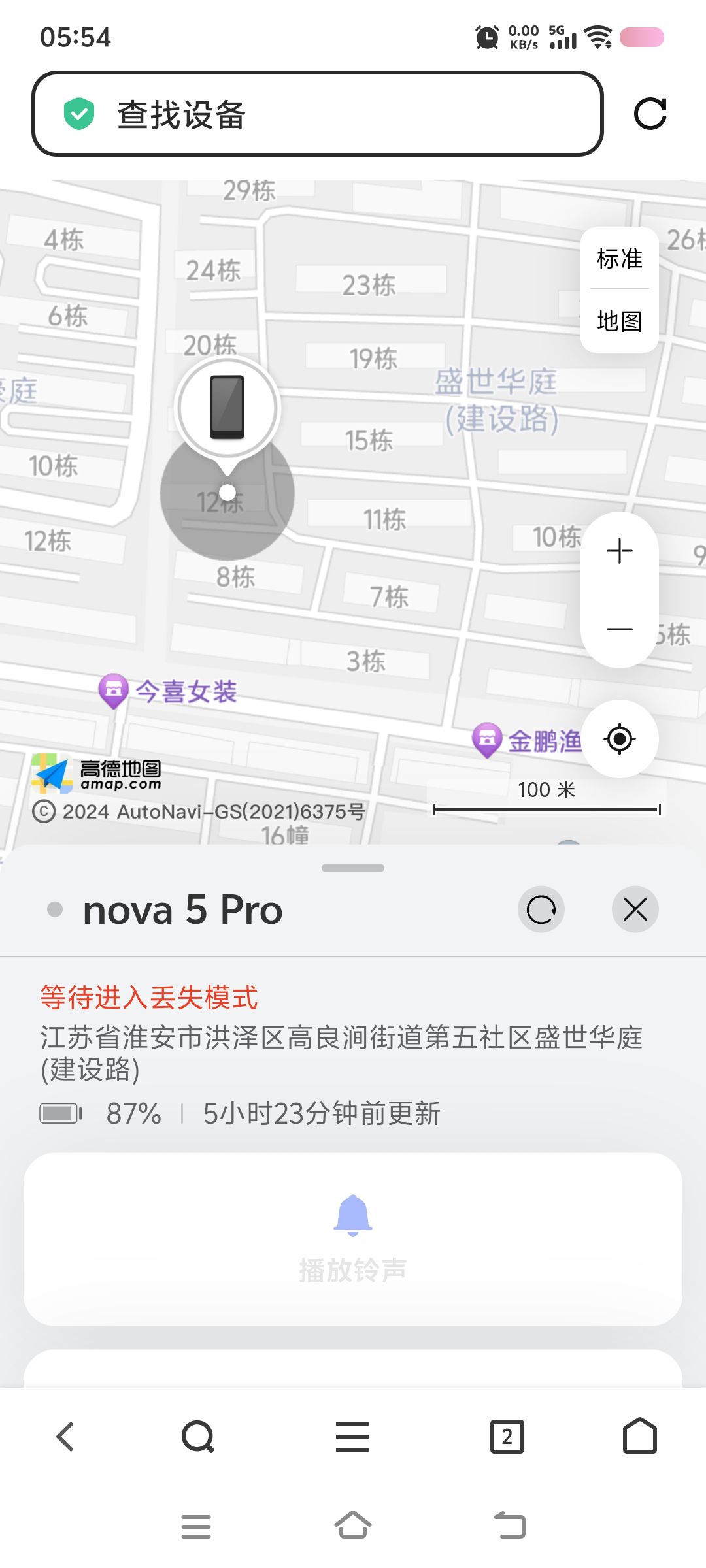Select the 标准 map style

620,259
